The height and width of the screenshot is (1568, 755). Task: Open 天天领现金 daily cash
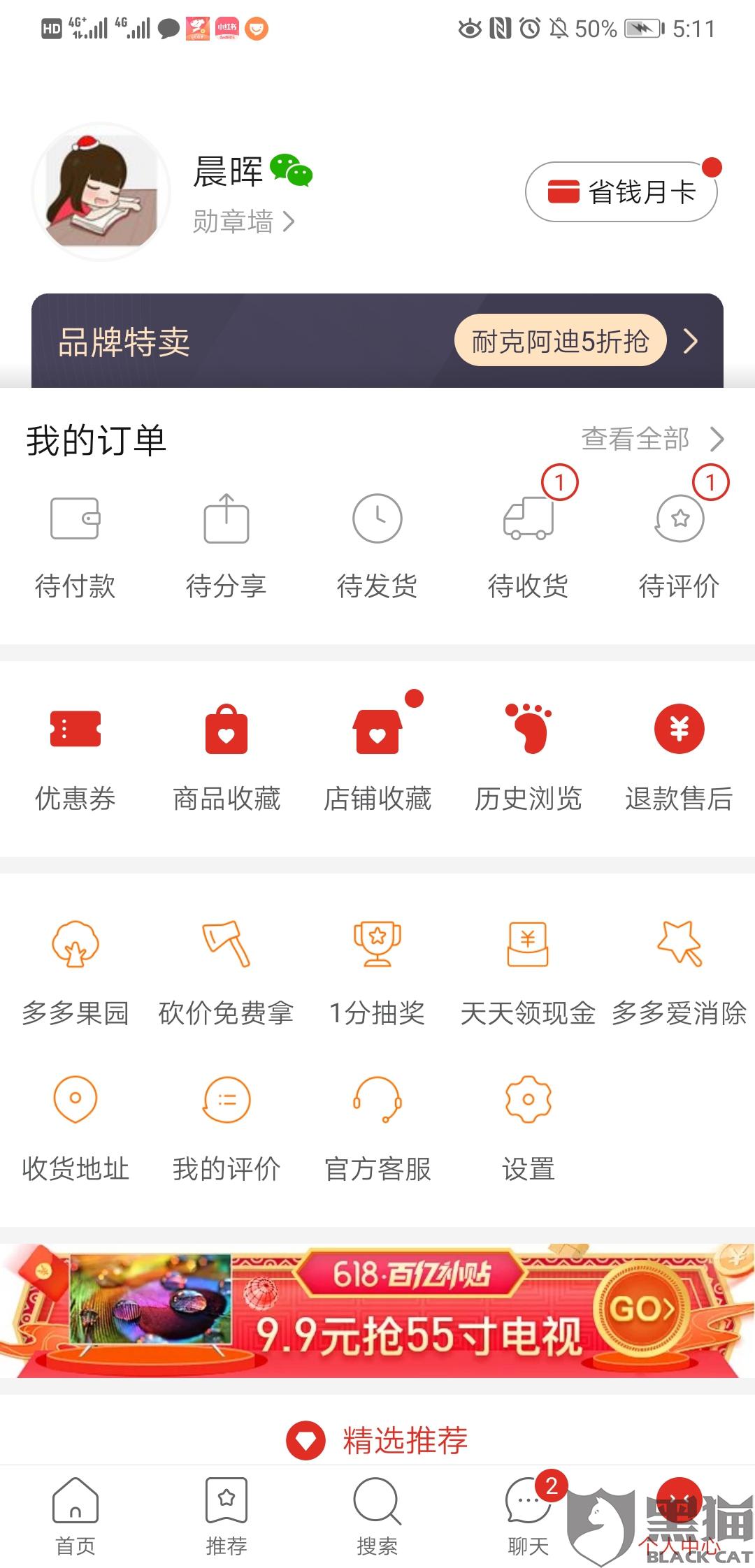coord(528,971)
